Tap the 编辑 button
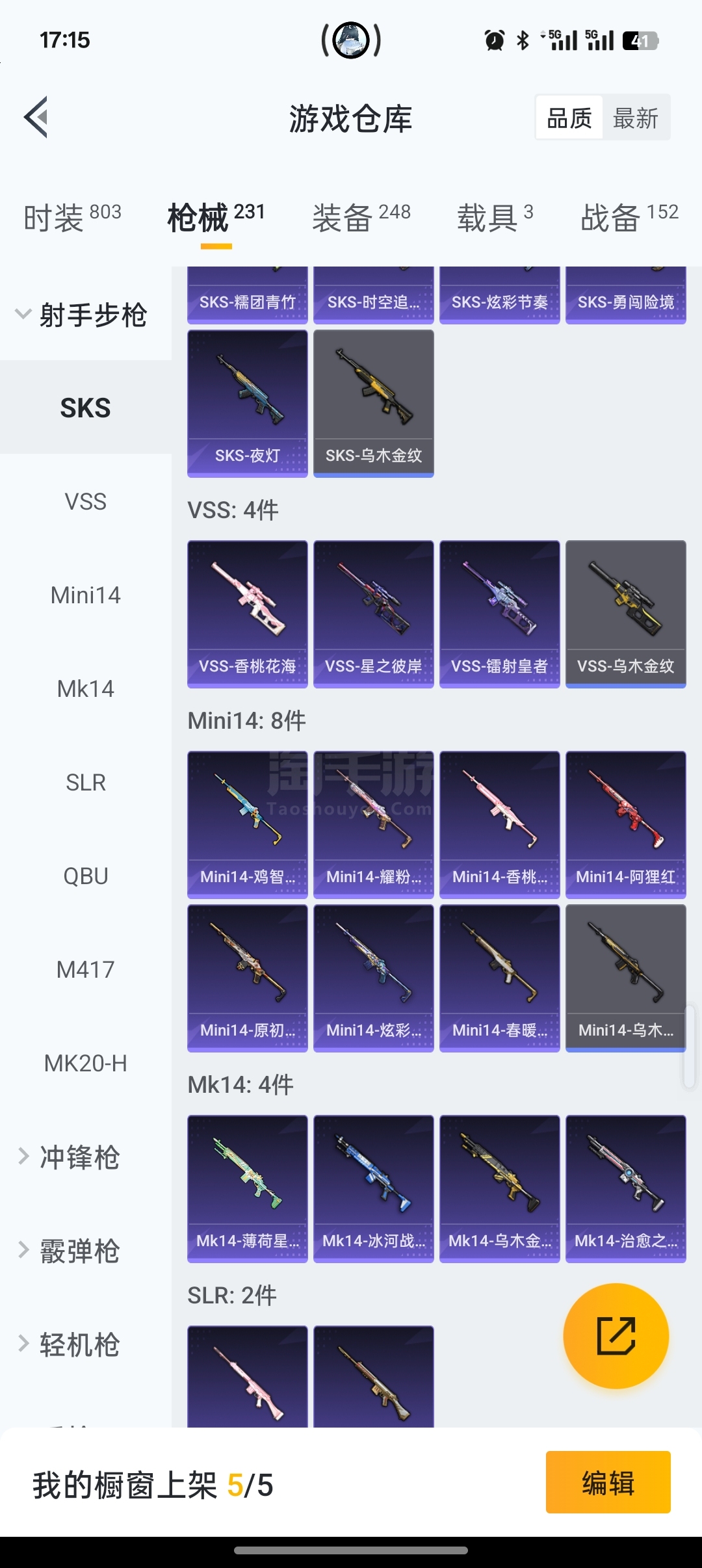 click(608, 1483)
